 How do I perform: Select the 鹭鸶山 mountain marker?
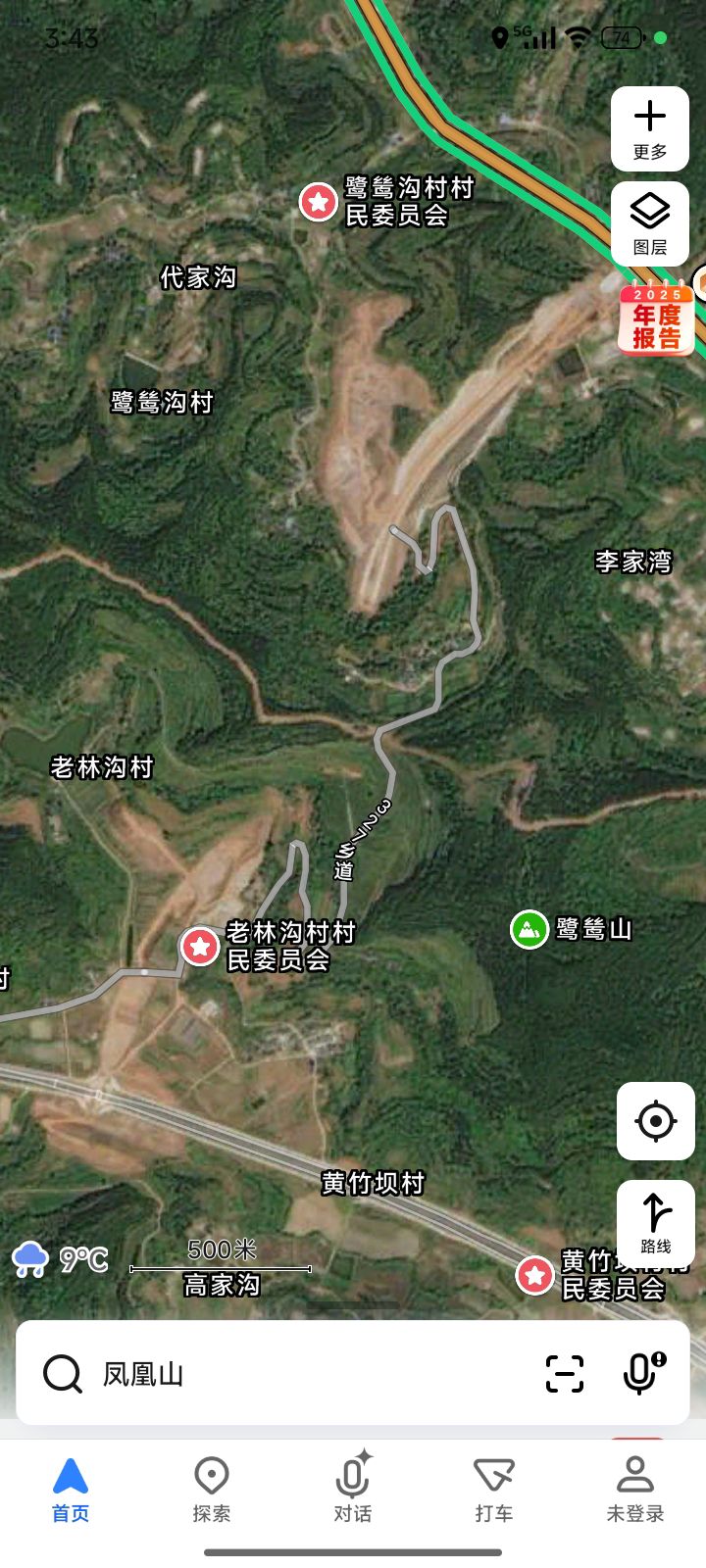pyautogui.click(x=529, y=929)
